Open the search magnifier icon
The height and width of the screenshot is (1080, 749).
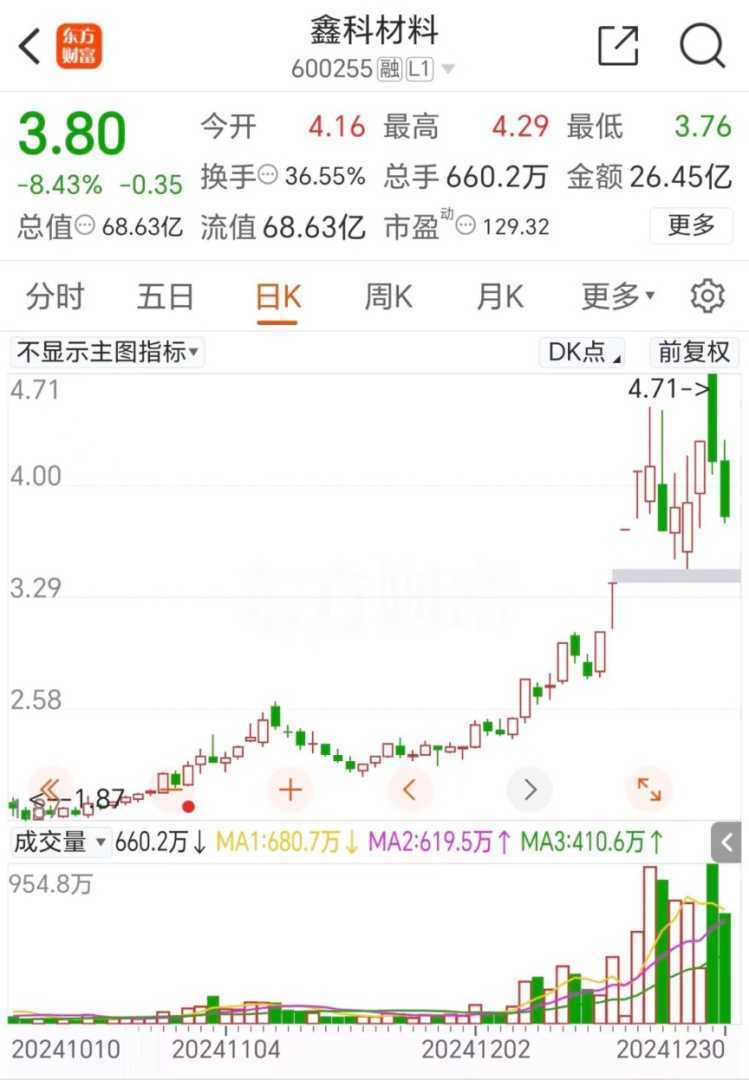(x=702, y=46)
